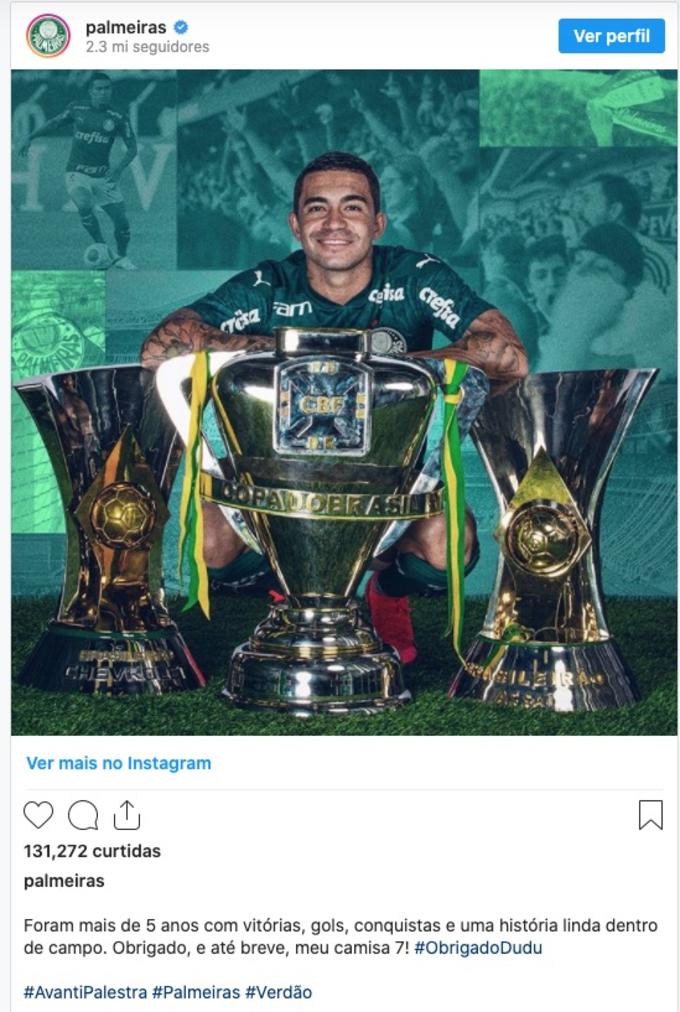Tap the Ver perfil button
This screenshot has height=1012, width=680.
click(x=611, y=36)
